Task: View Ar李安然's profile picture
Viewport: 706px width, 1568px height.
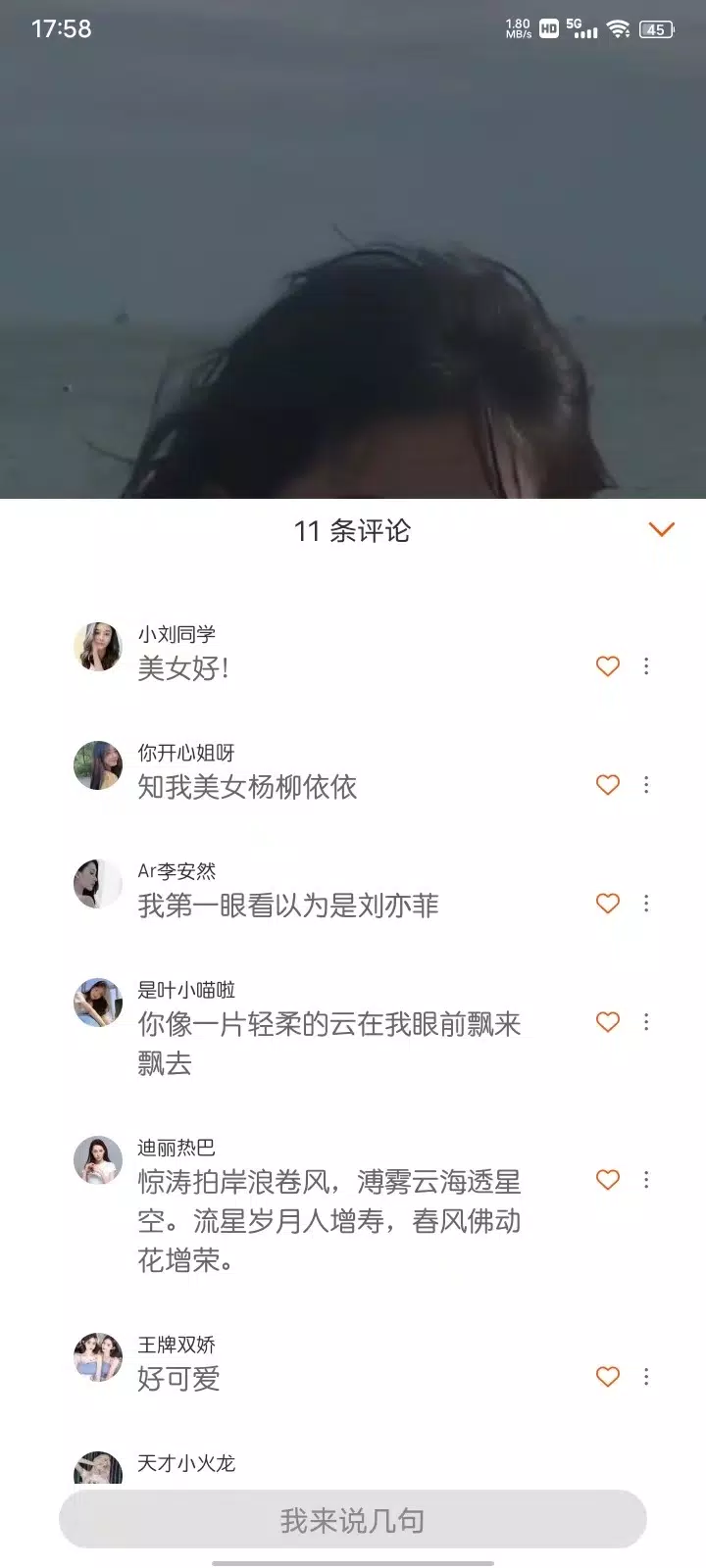Action: pyautogui.click(x=98, y=884)
